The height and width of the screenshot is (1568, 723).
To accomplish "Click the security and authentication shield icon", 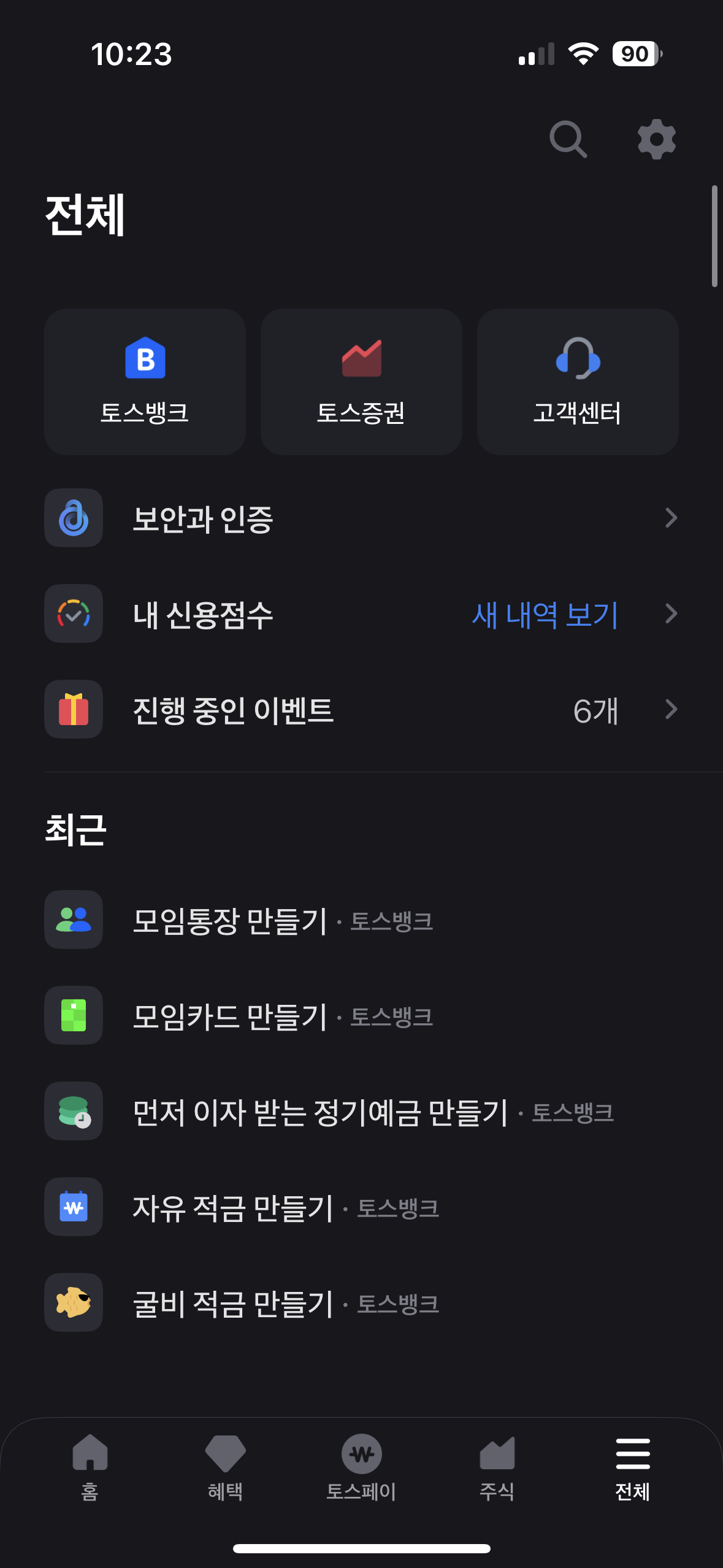I will click(73, 518).
